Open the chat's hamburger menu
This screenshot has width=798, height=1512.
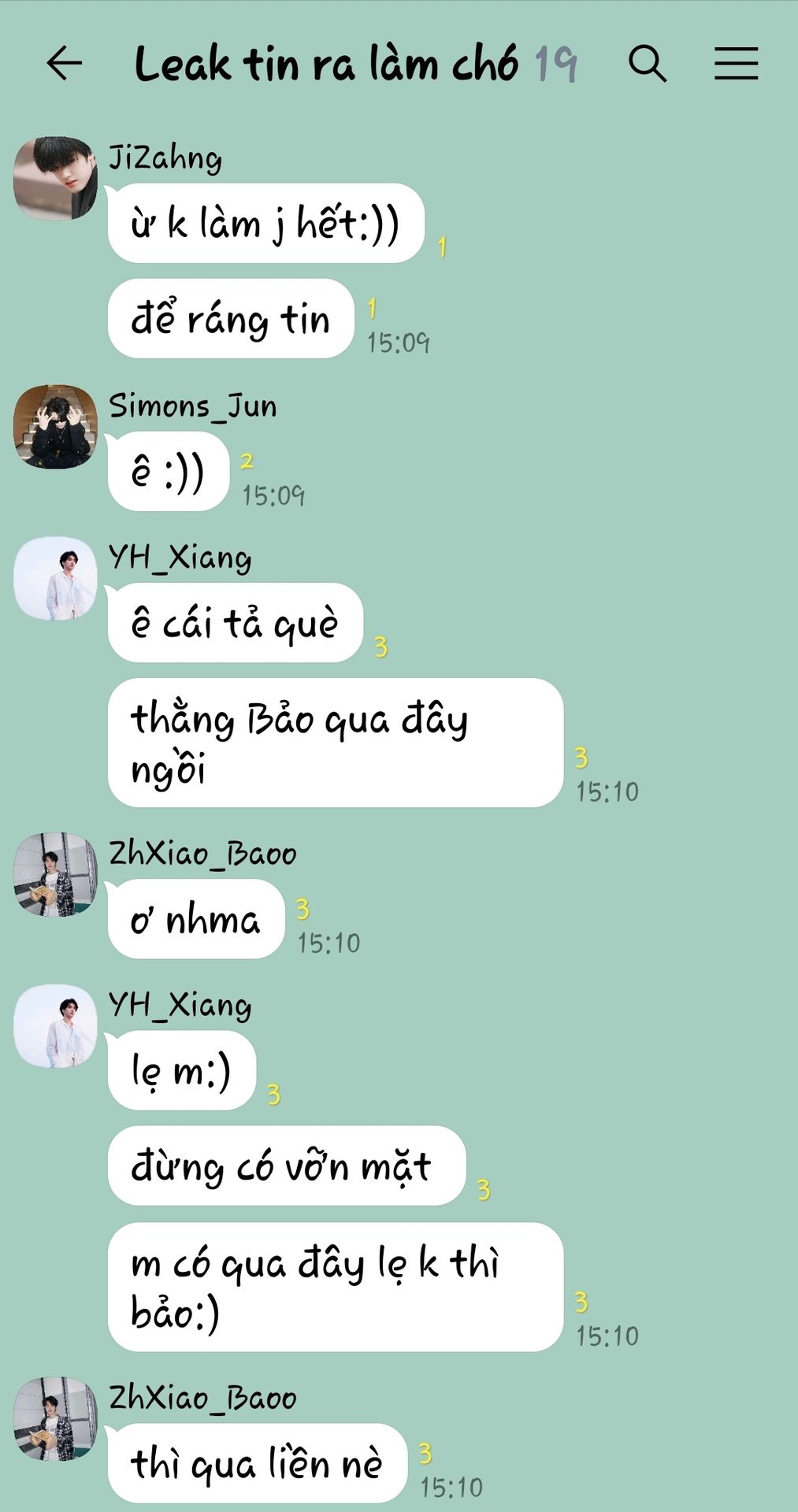tap(736, 64)
